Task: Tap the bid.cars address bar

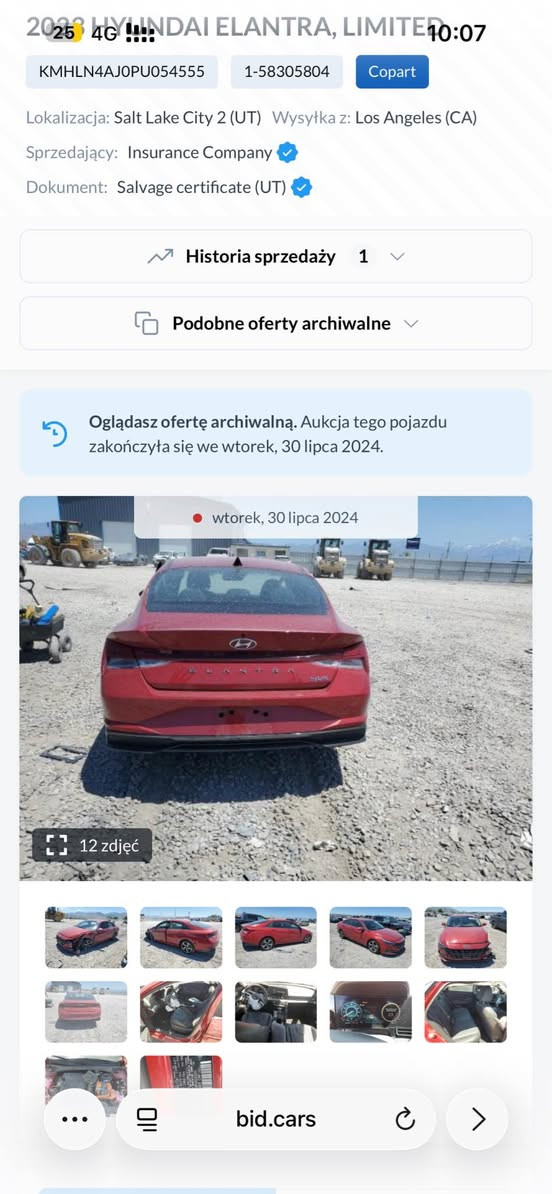Action: coord(276,1119)
